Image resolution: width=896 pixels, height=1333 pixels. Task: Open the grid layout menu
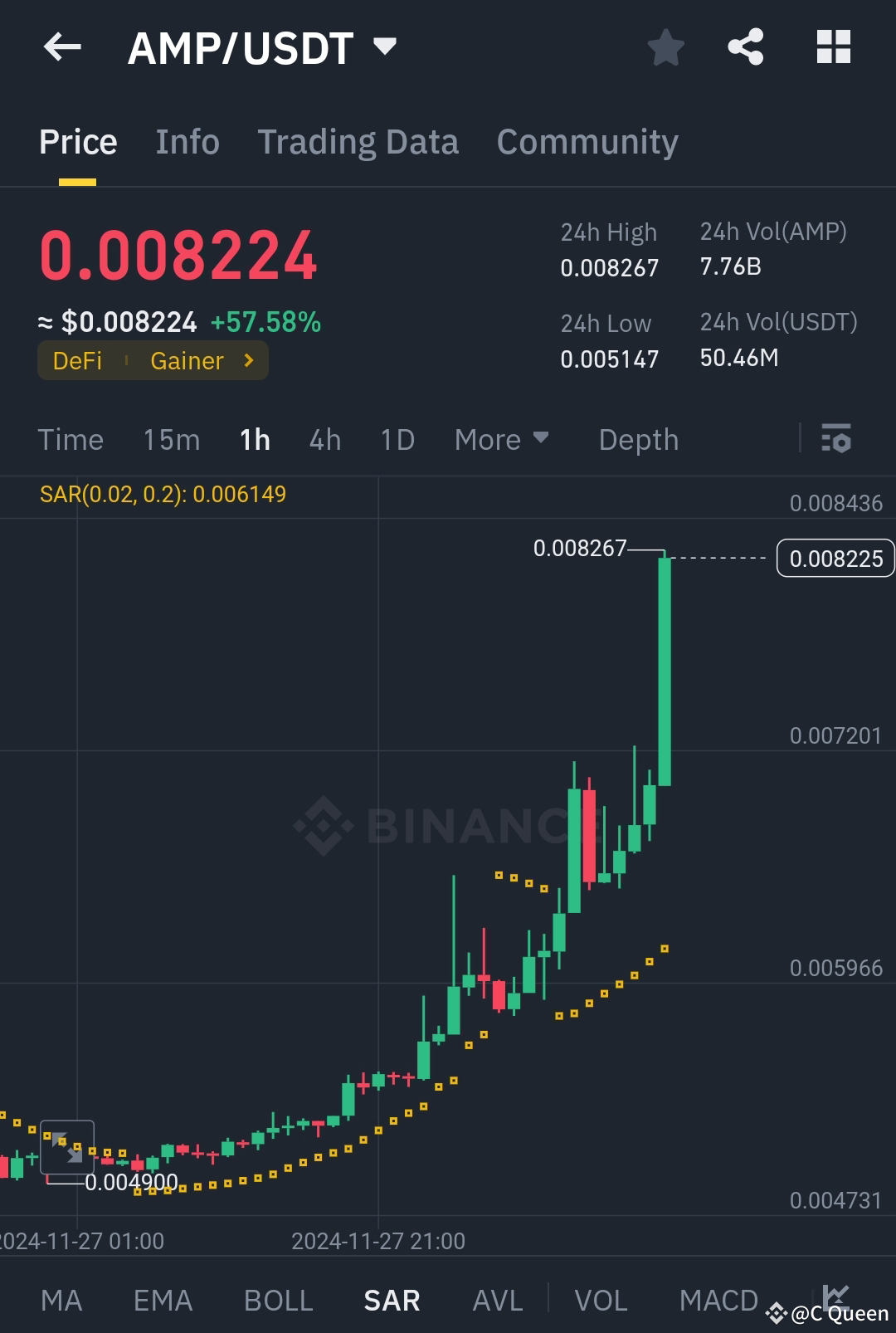(833, 47)
